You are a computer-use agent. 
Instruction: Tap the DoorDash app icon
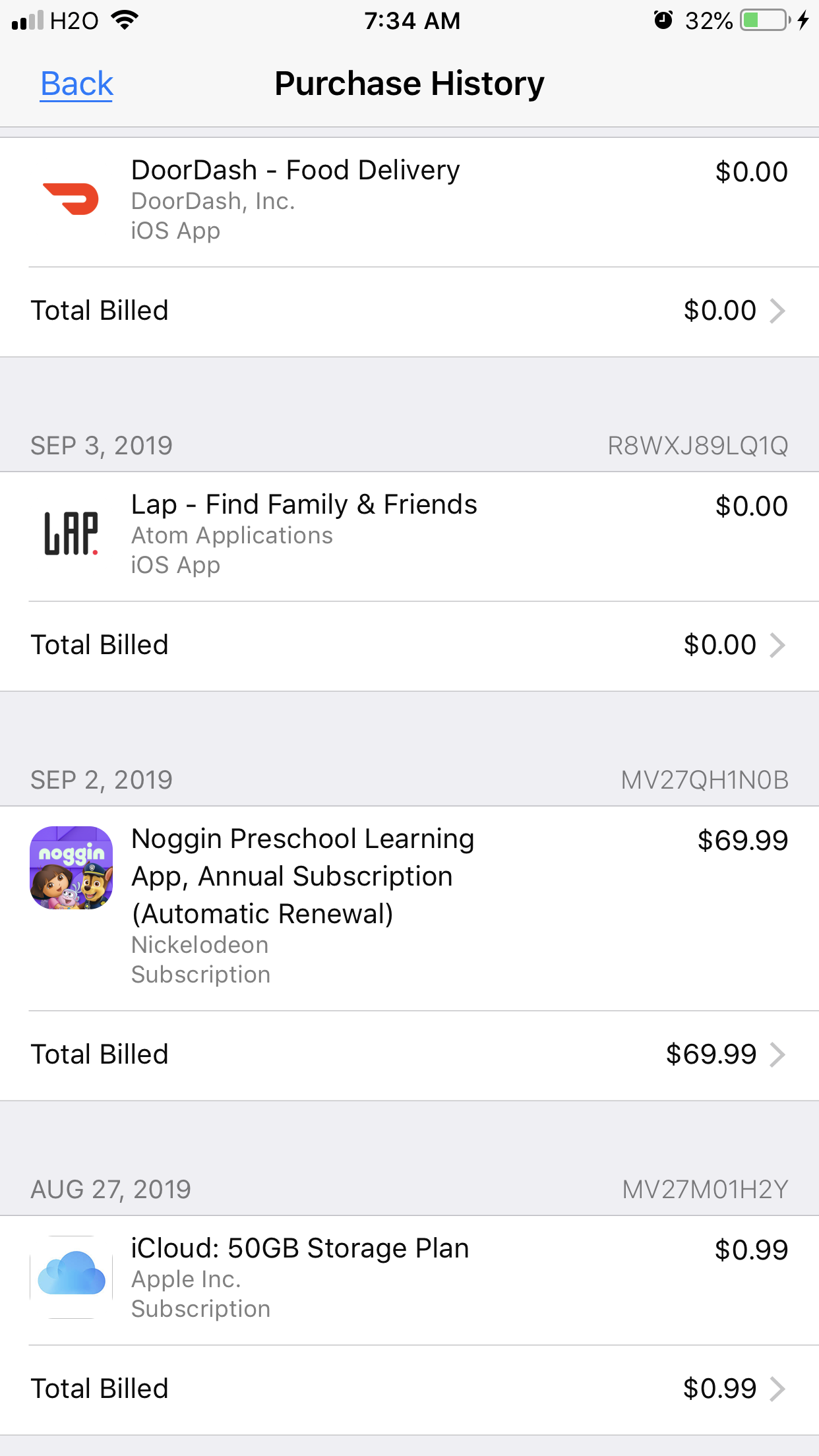pos(71,198)
